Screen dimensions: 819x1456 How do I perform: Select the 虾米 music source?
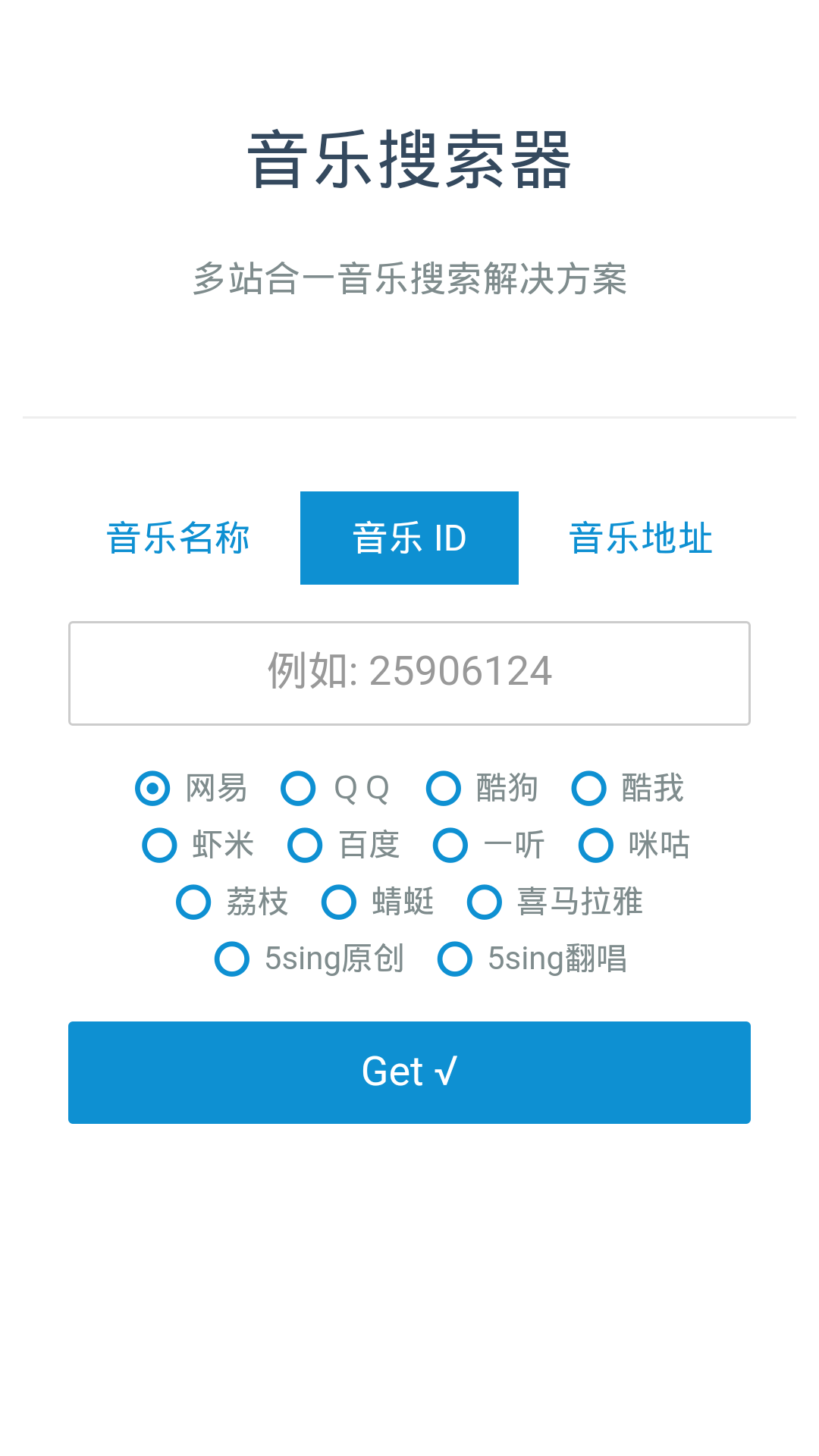click(x=159, y=845)
